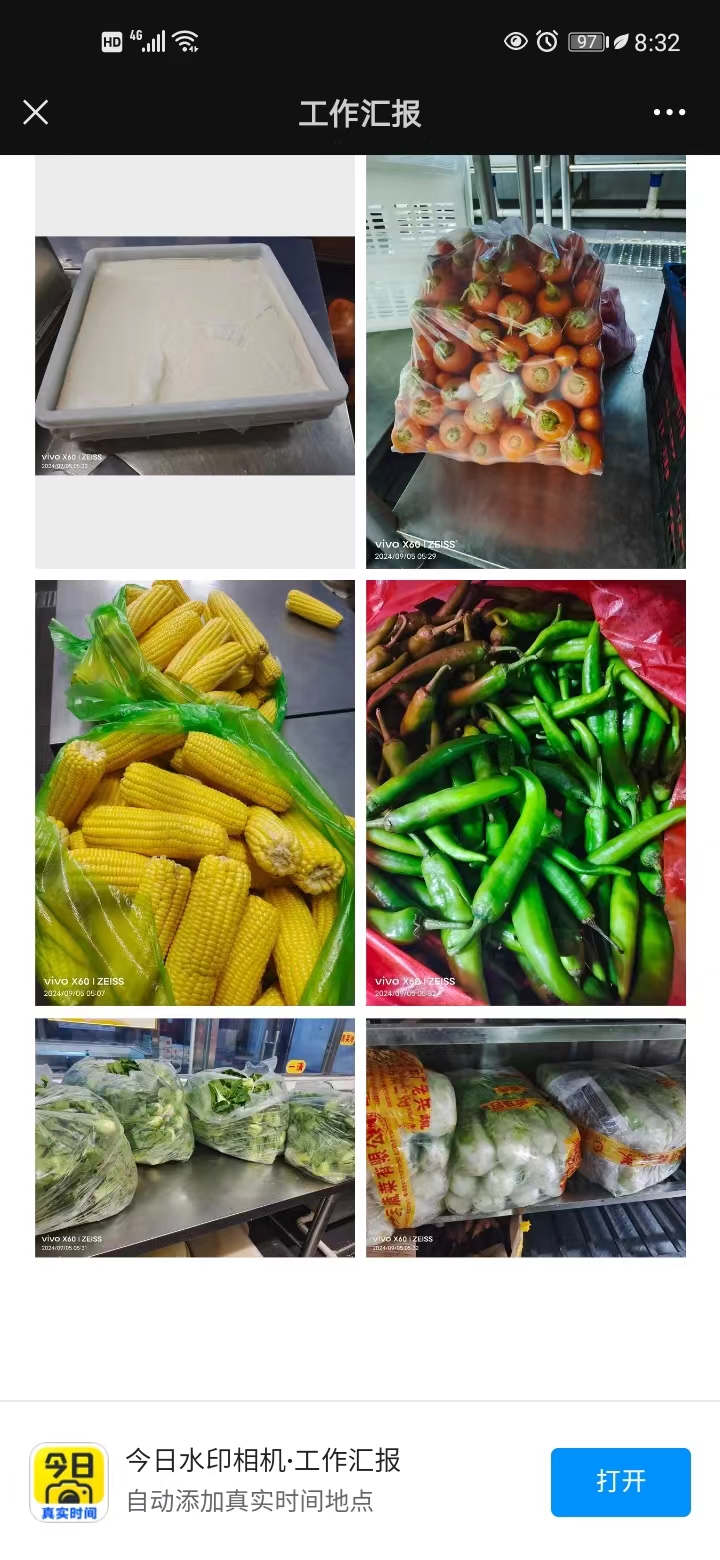Tap the blue 打开 button
The width and height of the screenshot is (720, 1560).
(620, 1481)
